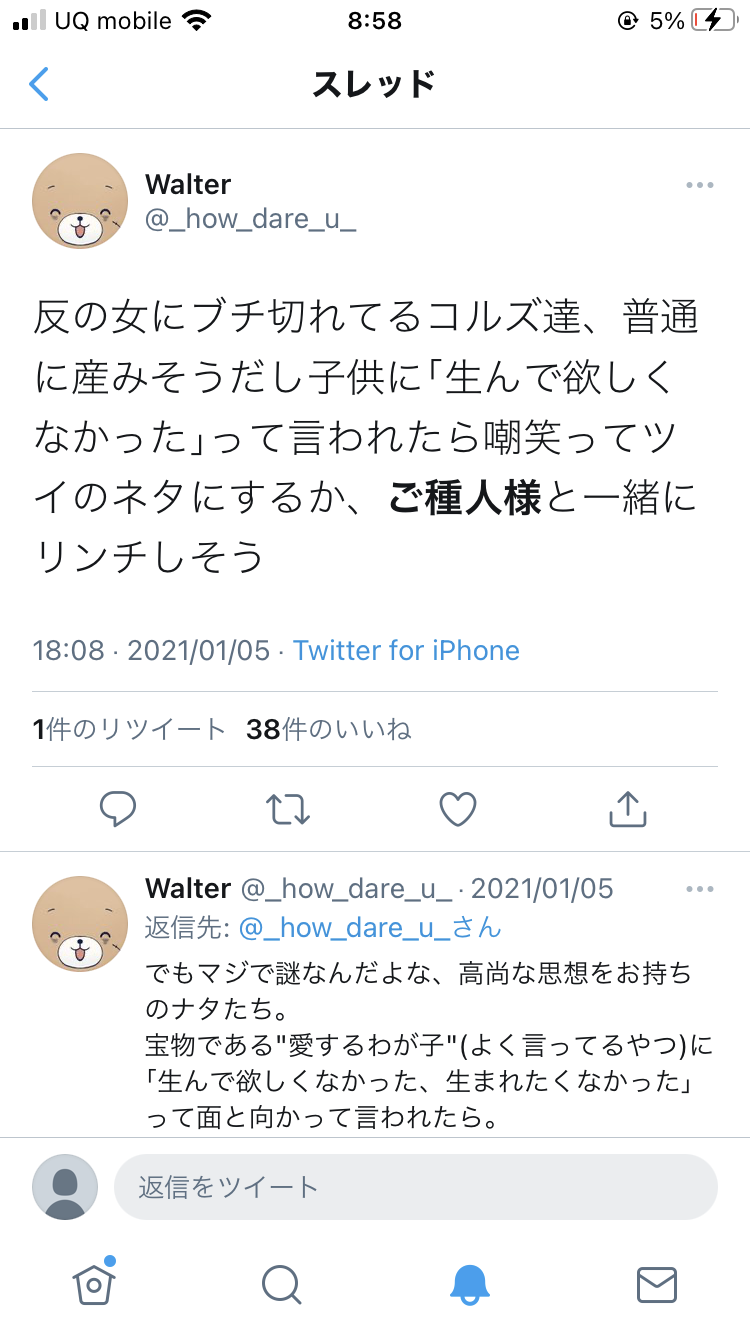Image resolution: width=750 pixels, height=1334 pixels.
Task: Switch to the Home tab
Action: (93, 1284)
